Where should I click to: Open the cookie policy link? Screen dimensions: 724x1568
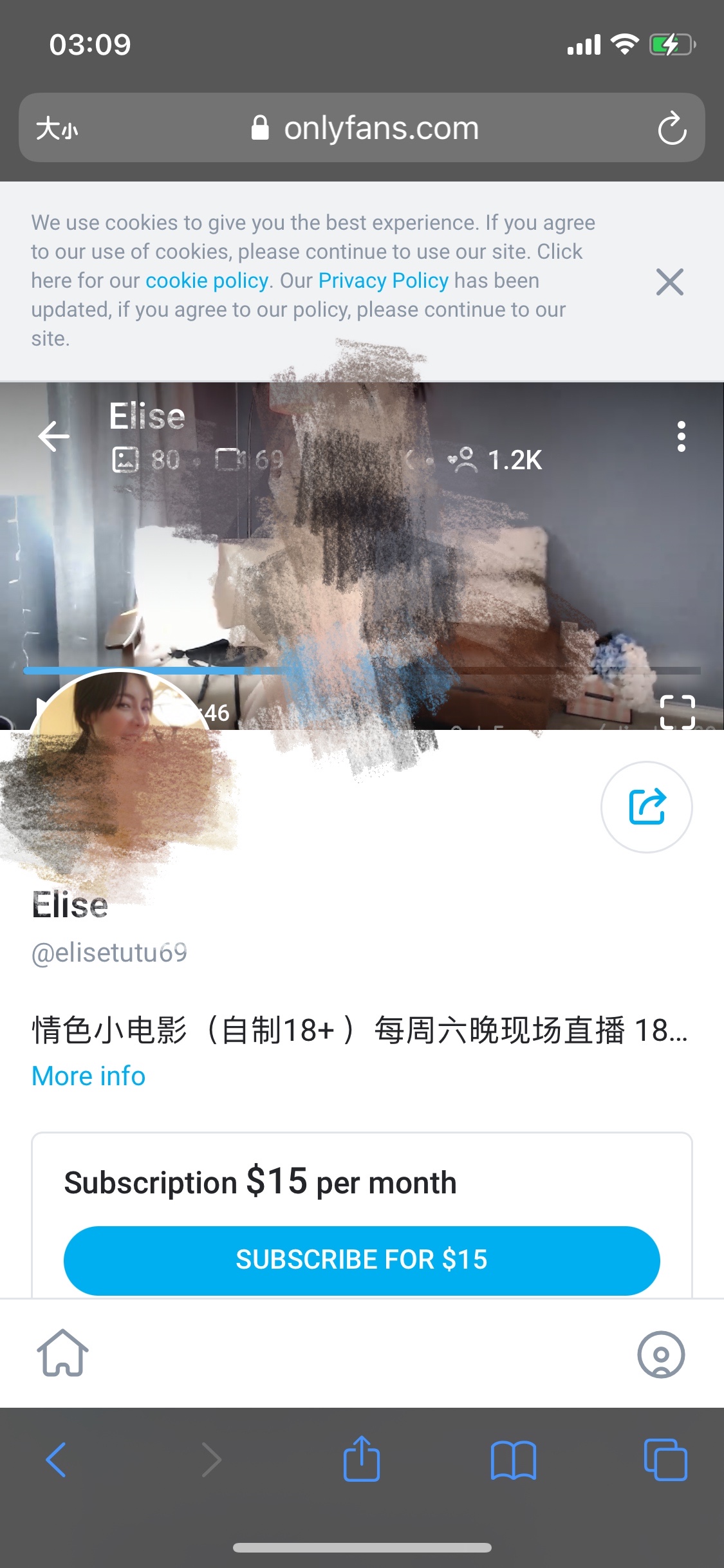tap(207, 281)
